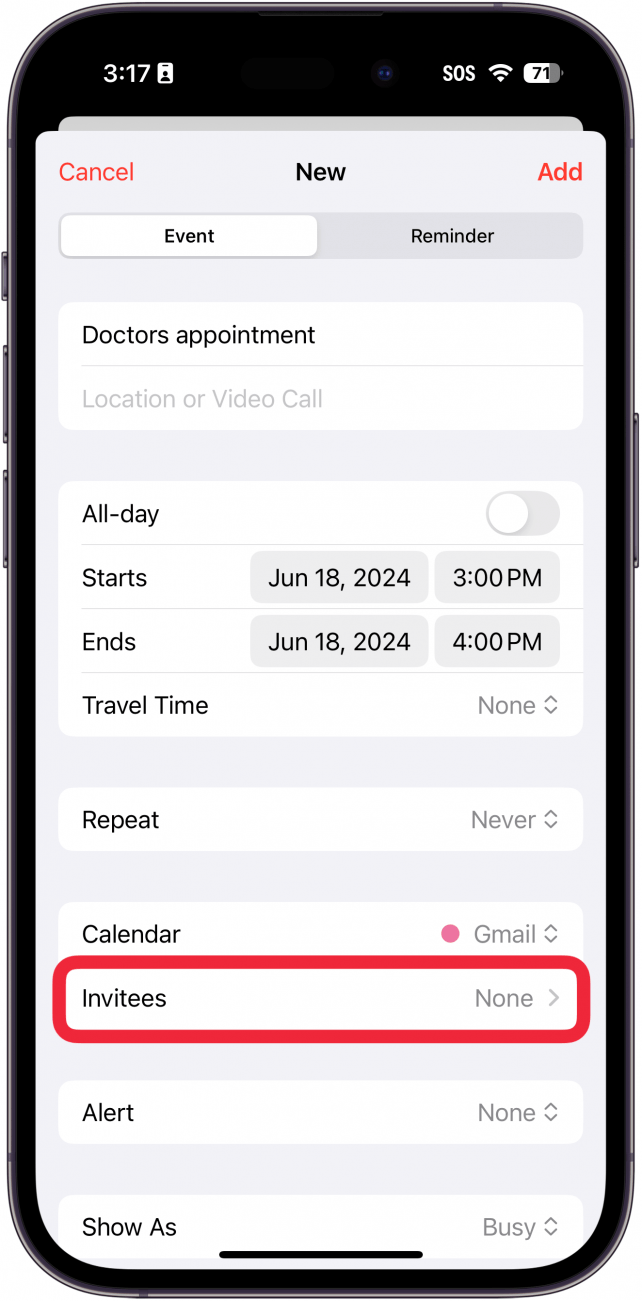Switch to the Reminder segment
642x1301 pixels.
452,236
